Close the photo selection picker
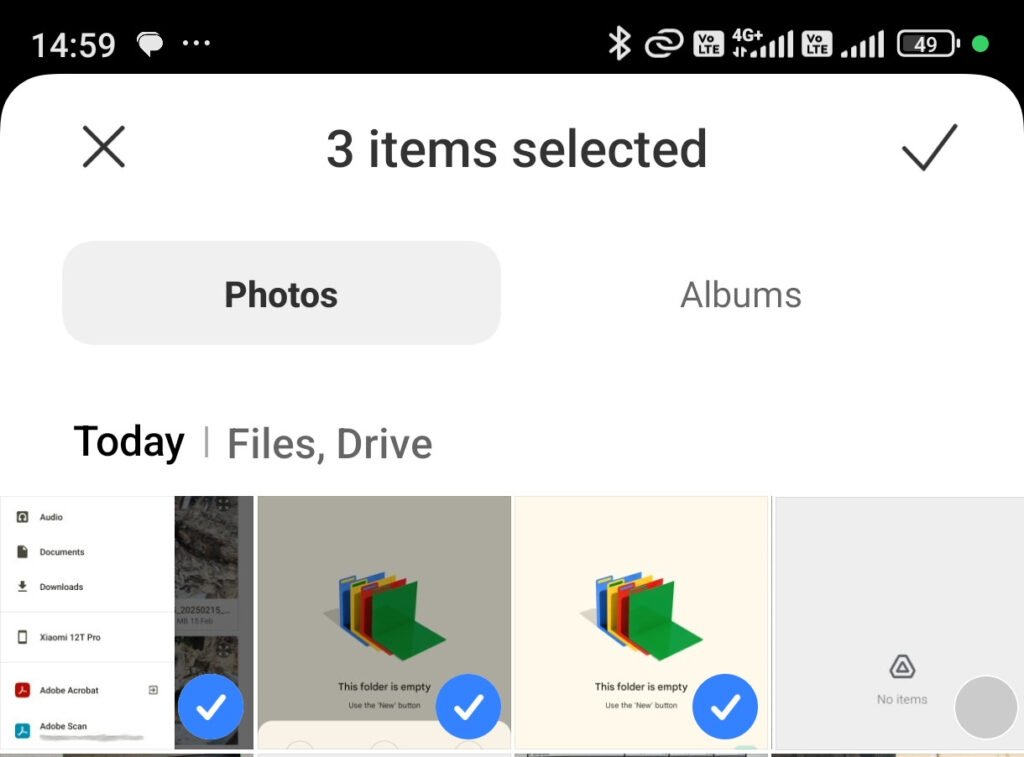1024x757 pixels. pyautogui.click(x=104, y=147)
